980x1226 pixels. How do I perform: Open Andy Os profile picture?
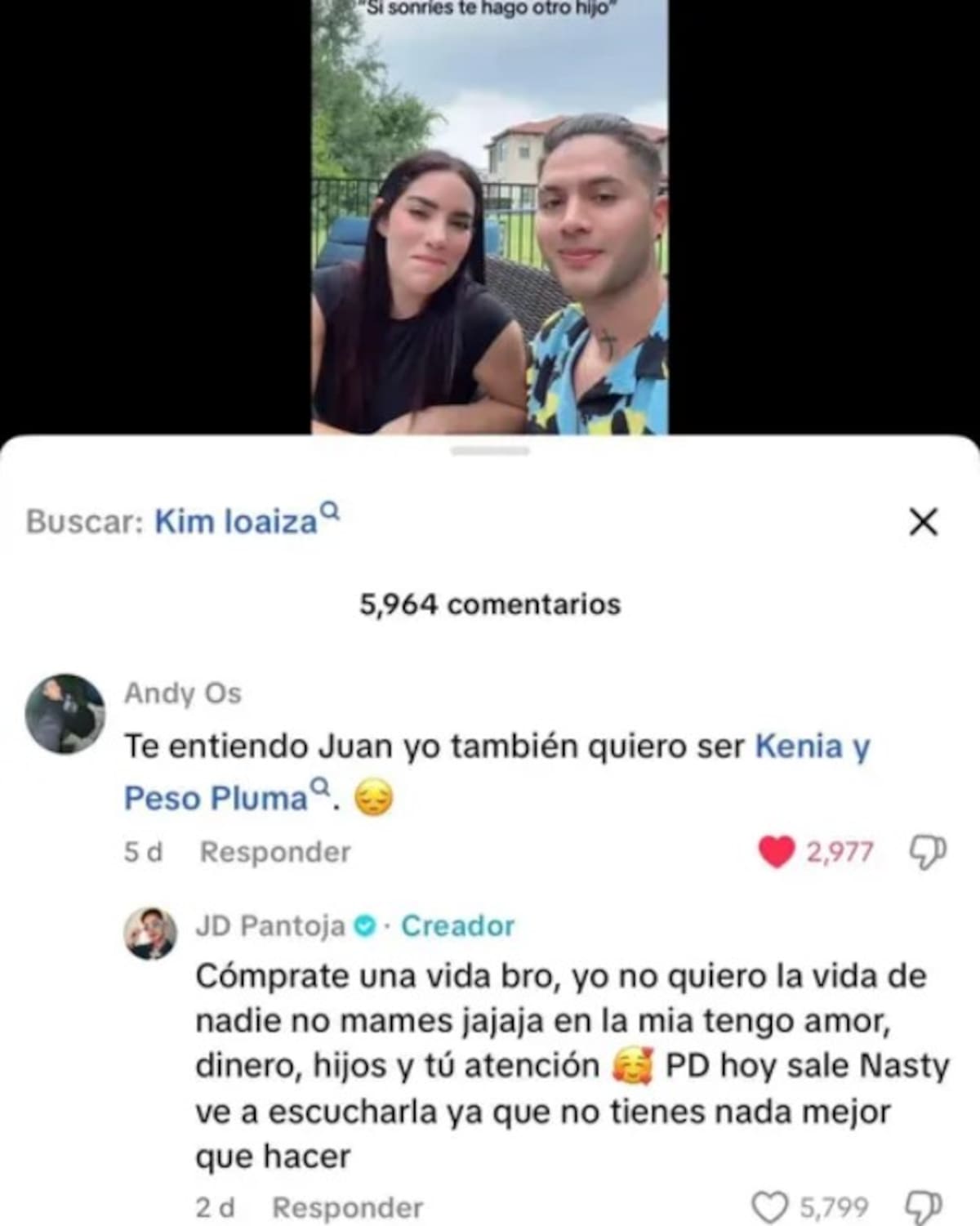click(65, 713)
